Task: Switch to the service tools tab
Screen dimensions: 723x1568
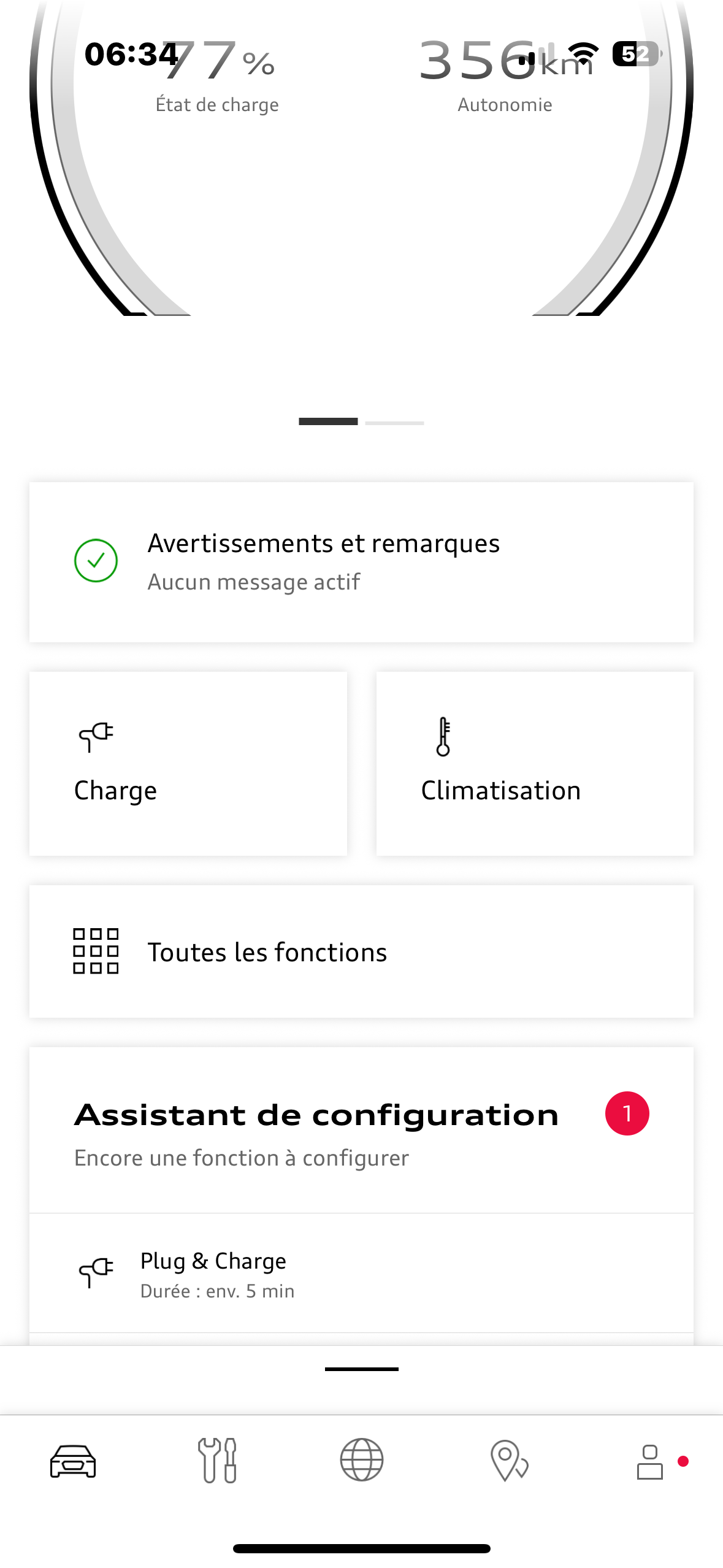Action: coord(217,1461)
